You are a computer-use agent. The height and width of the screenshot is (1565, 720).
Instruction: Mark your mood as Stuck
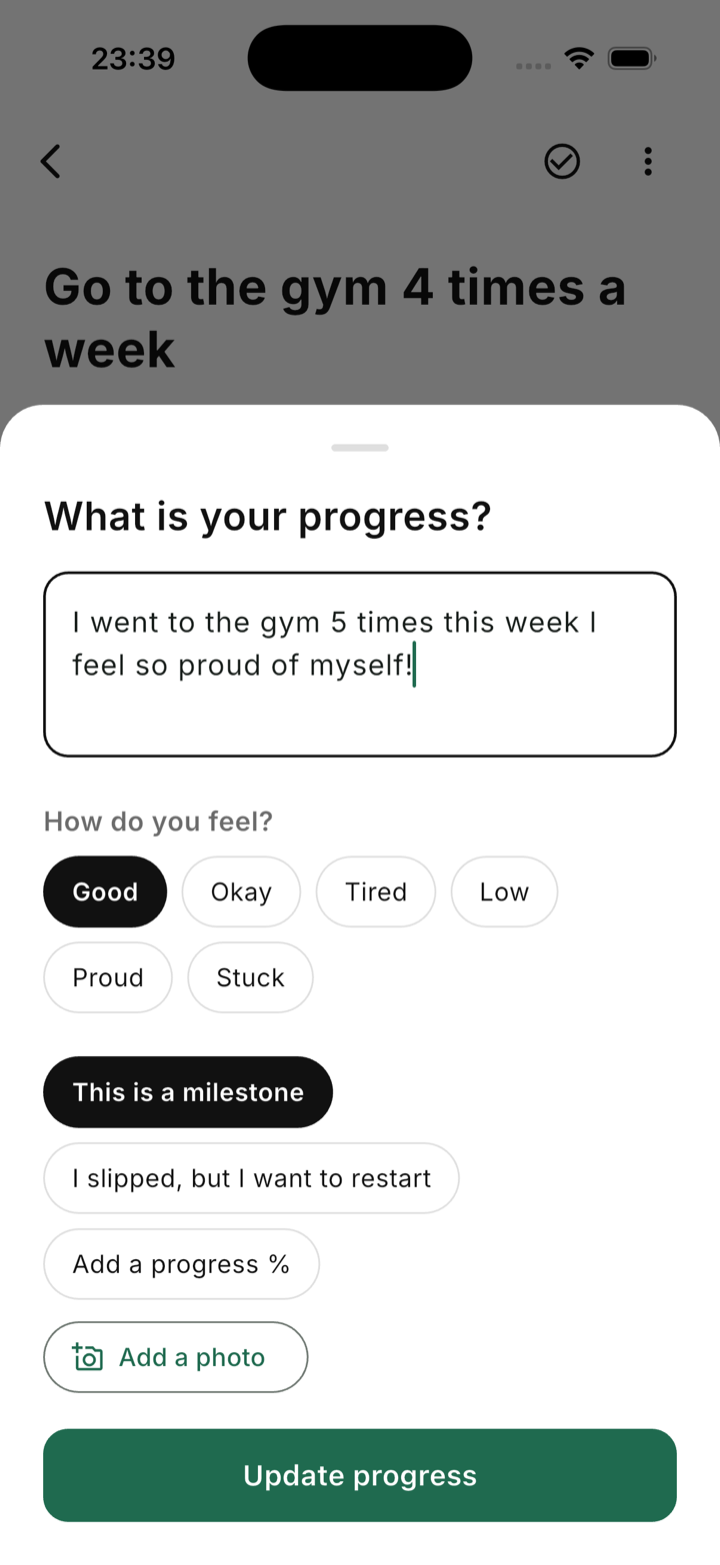coord(250,977)
